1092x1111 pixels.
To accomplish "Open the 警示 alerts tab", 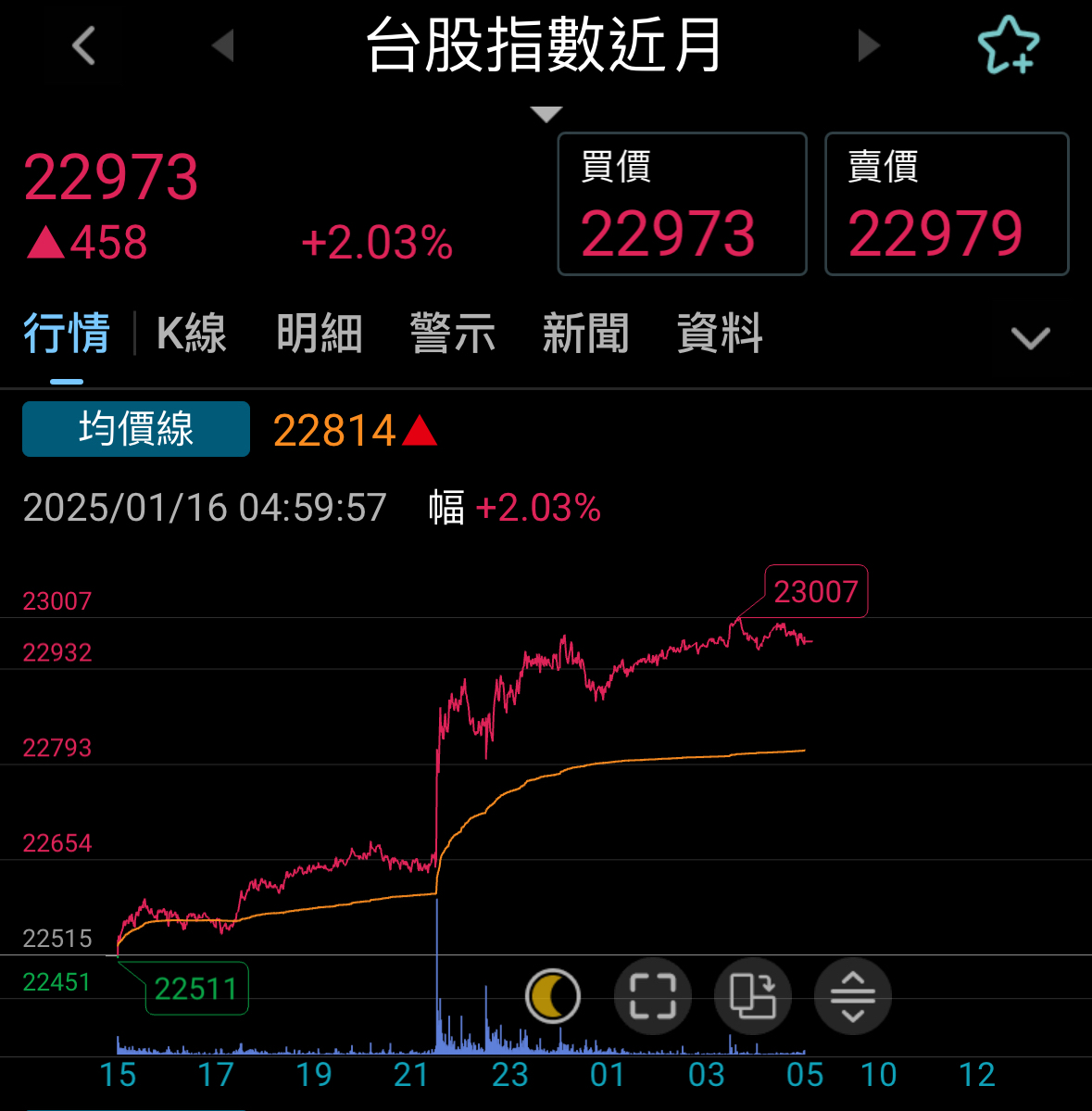I will click(x=453, y=335).
